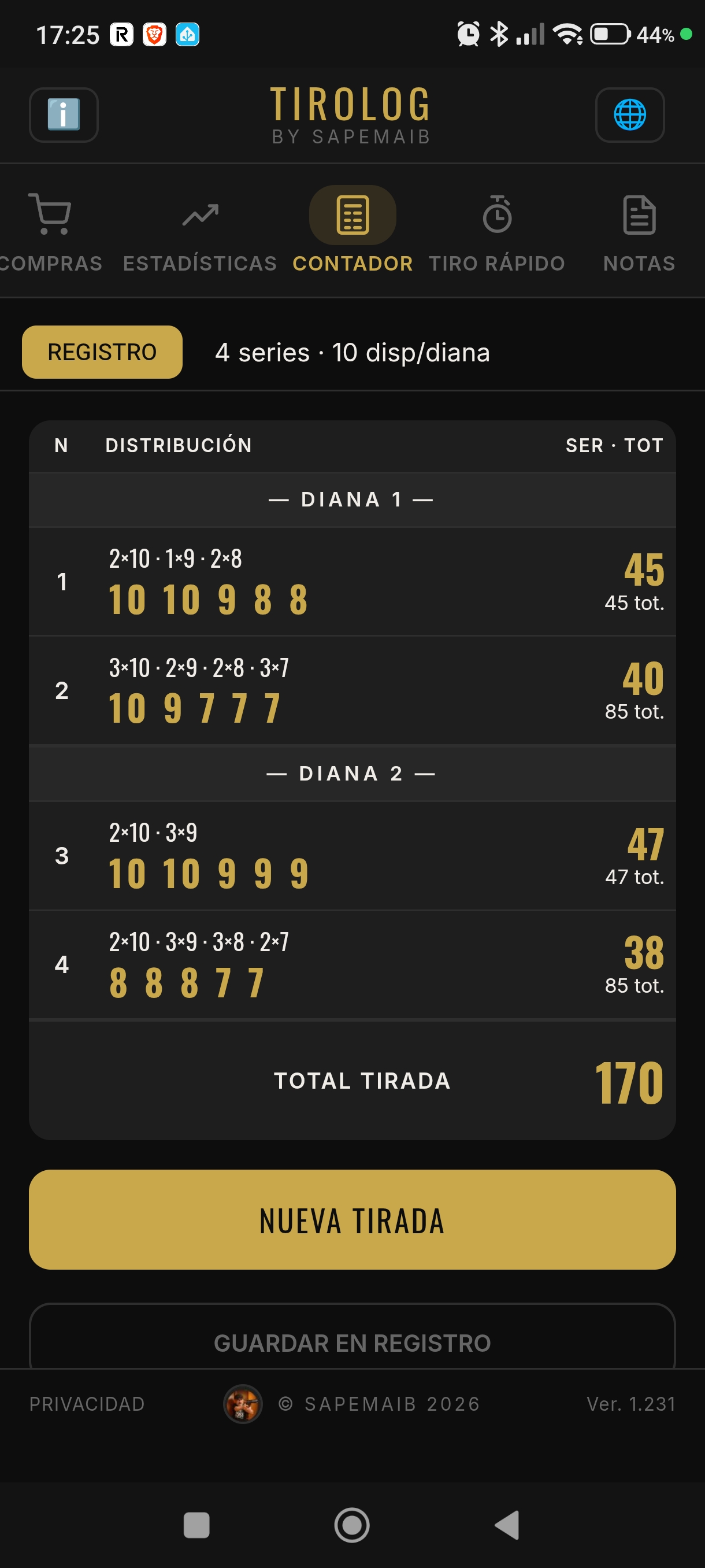Toggle the REGISTRO pill

102,351
